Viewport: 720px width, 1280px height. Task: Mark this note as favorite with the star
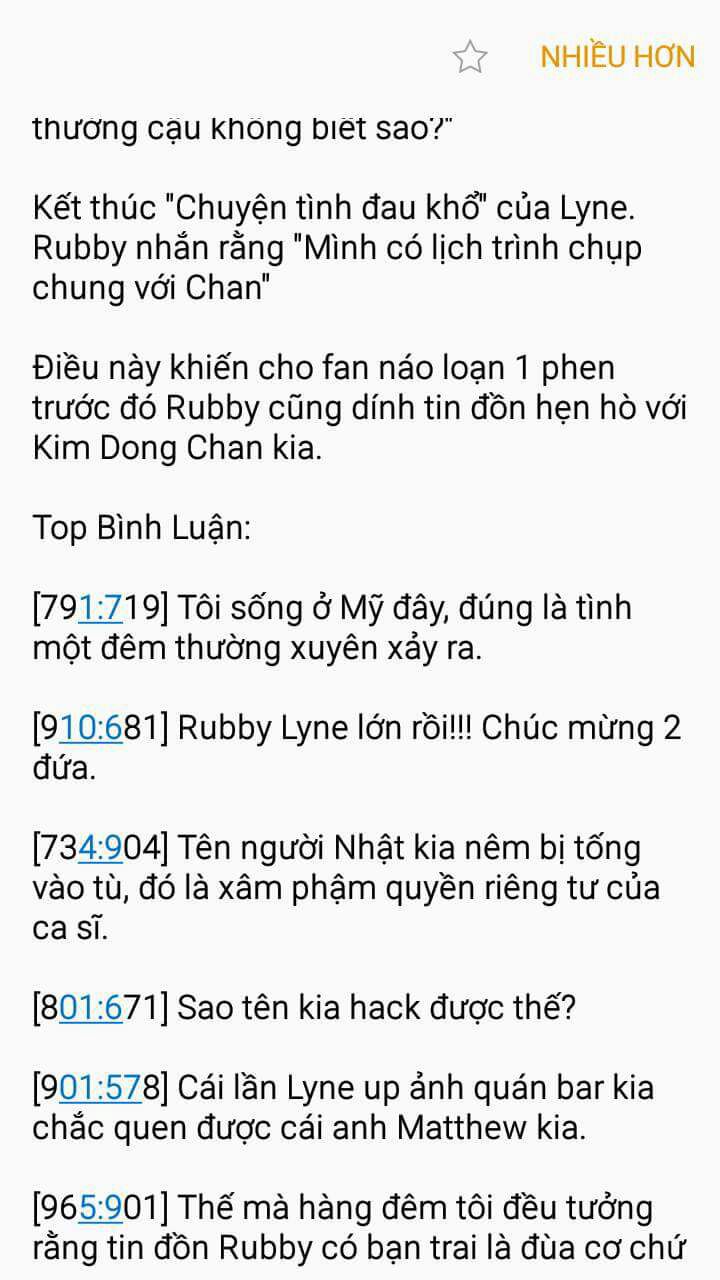[x=469, y=57]
